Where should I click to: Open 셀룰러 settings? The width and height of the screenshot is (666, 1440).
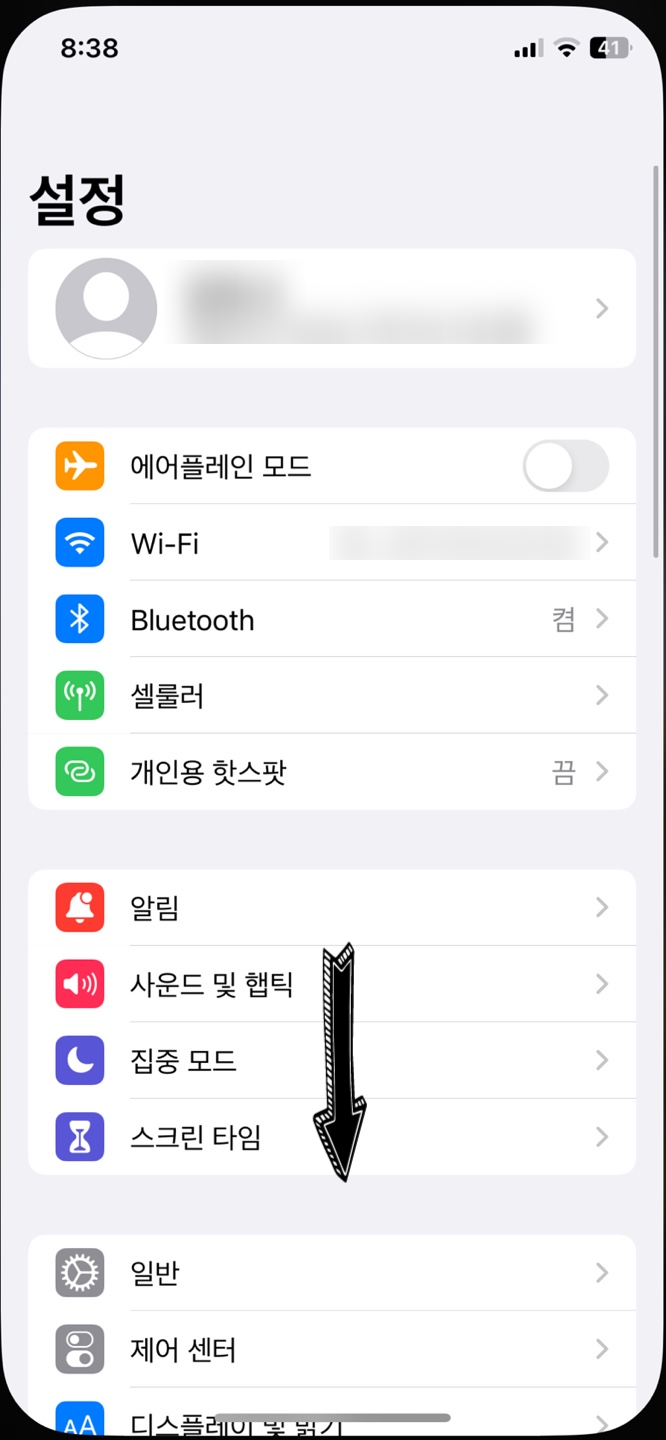pyautogui.click(x=332, y=695)
